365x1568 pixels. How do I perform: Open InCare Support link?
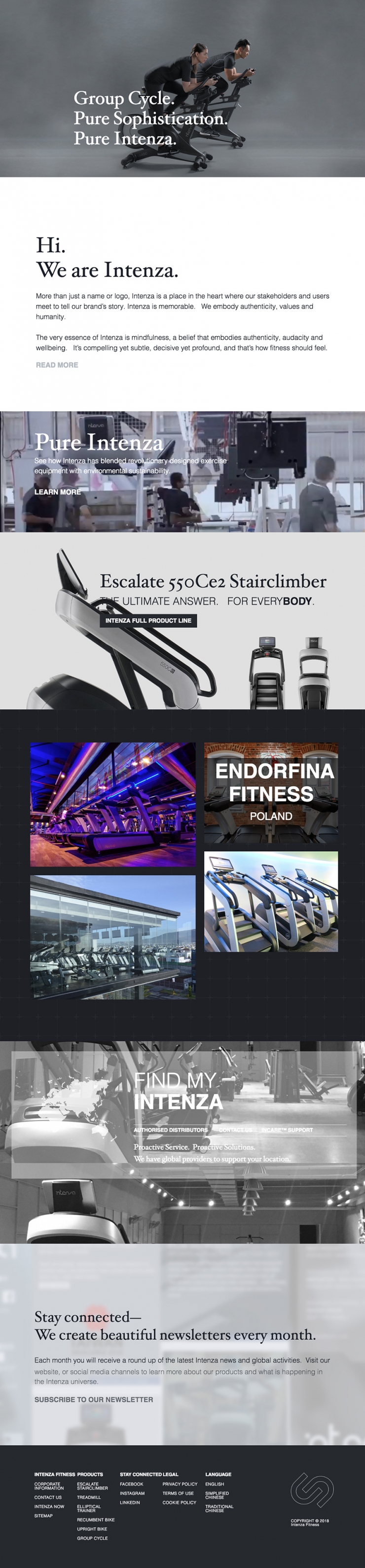287,1130
